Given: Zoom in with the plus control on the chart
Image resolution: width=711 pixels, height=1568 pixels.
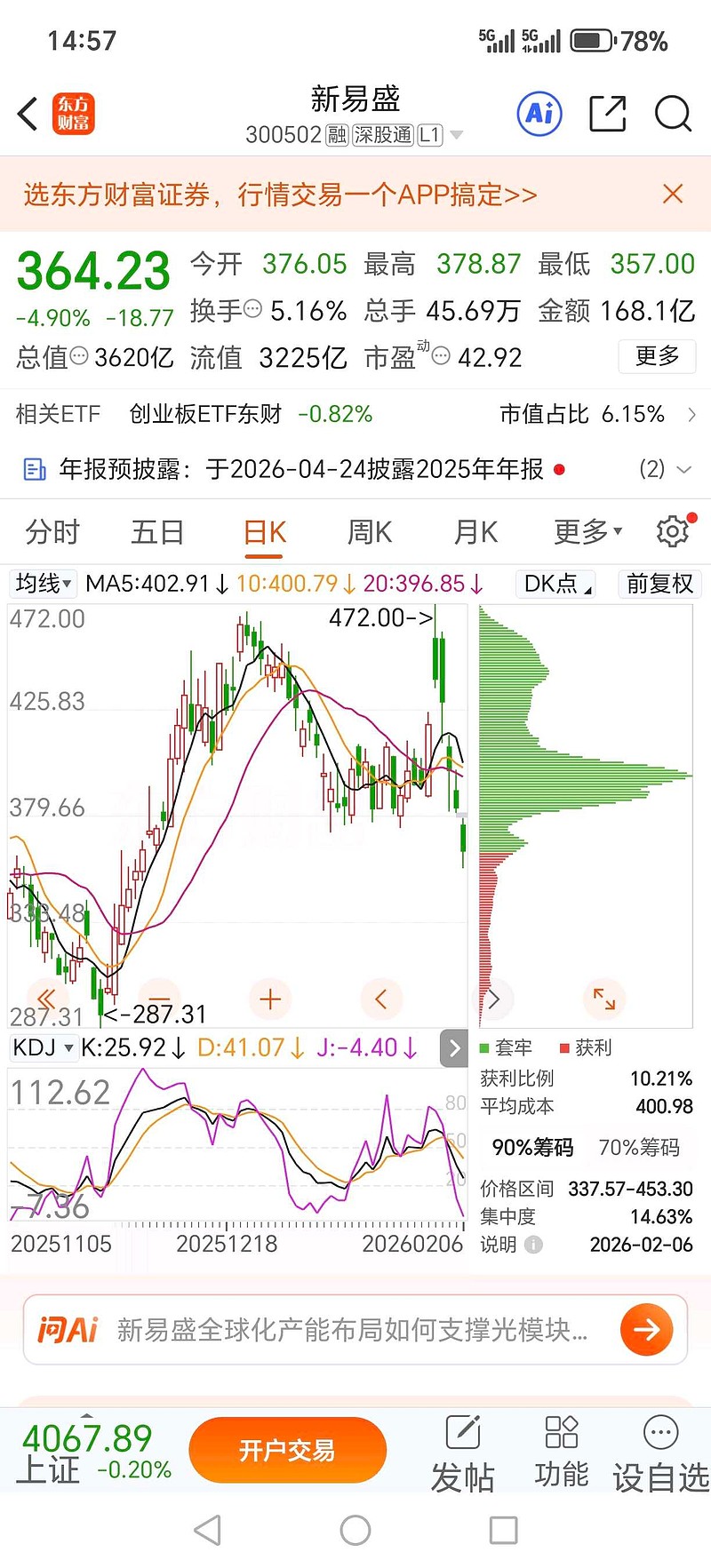Looking at the screenshot, I should pos(270,999).
